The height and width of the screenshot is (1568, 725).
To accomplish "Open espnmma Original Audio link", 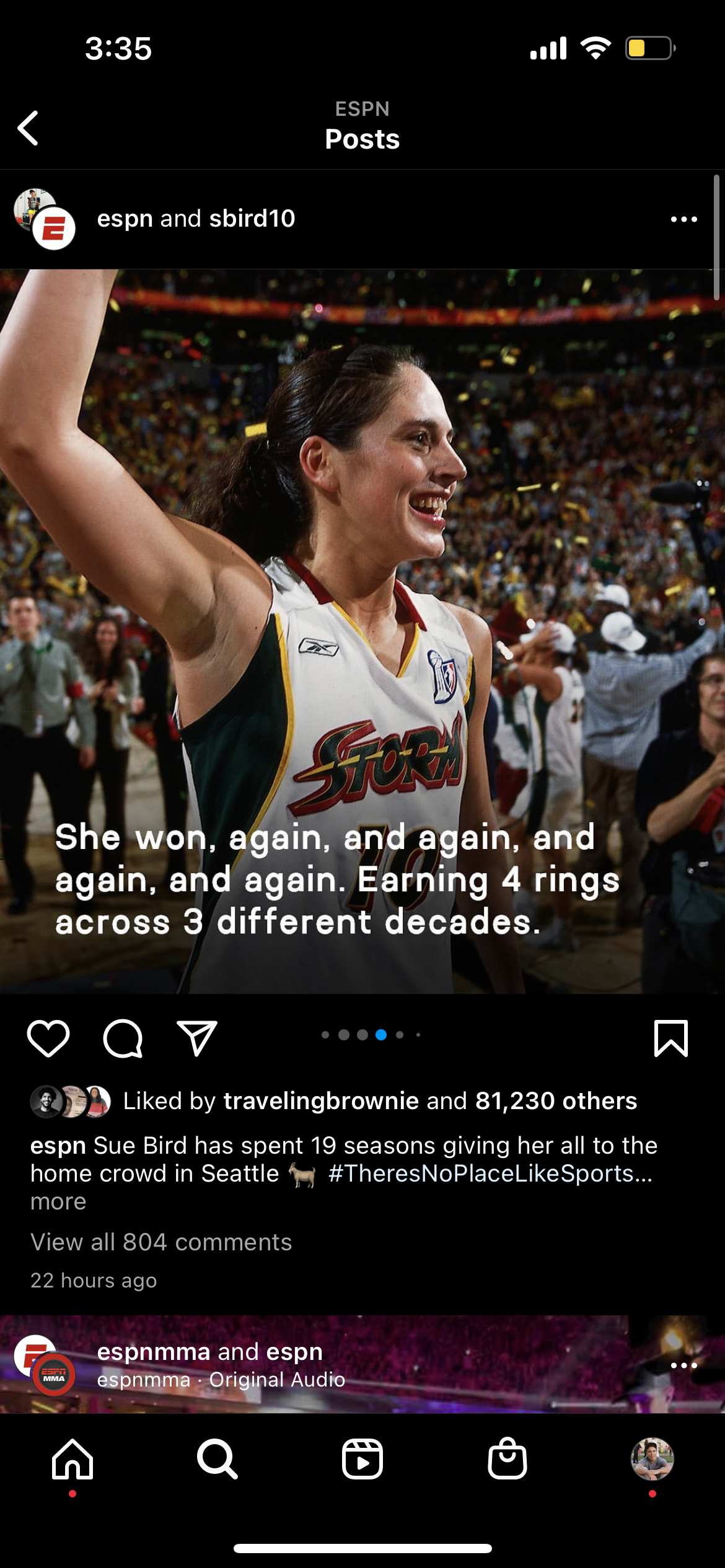I will pos(277,1380).
